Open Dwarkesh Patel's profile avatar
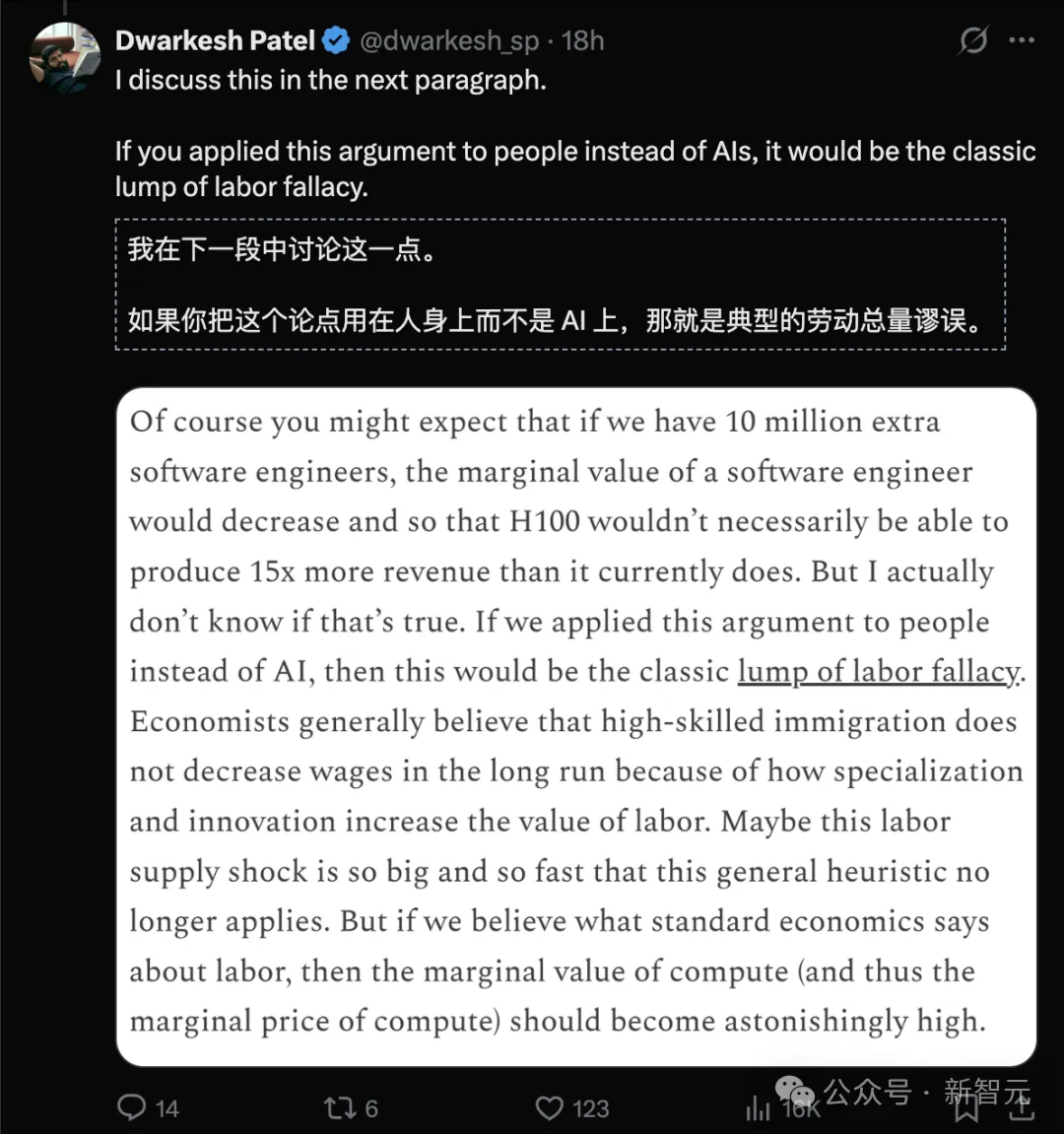 pyautogui.click(x=64, y=57)
